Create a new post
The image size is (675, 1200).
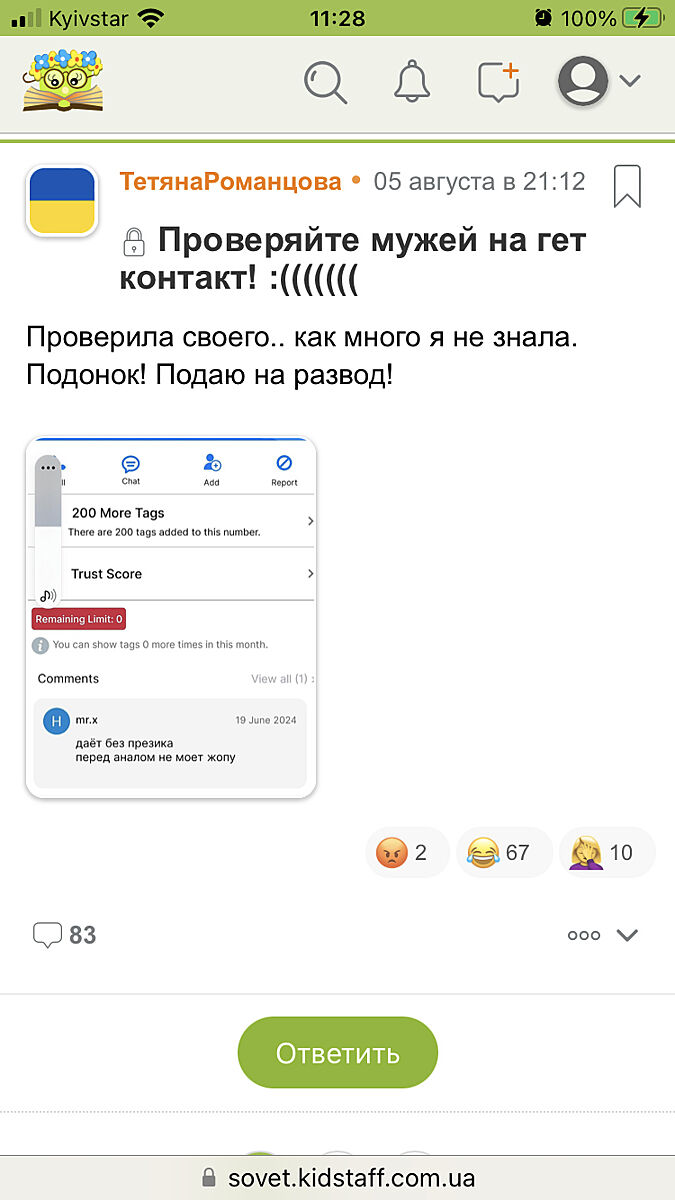499,81
